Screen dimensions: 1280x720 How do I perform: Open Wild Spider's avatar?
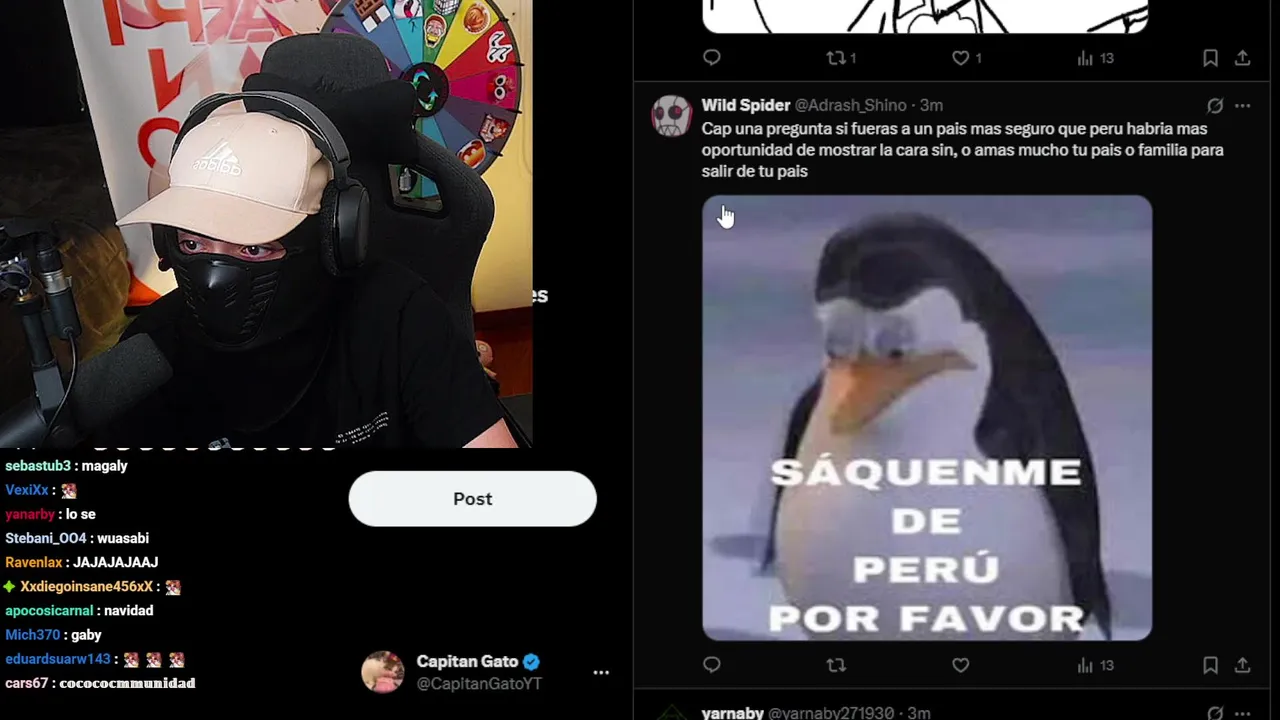click(671, 116)
